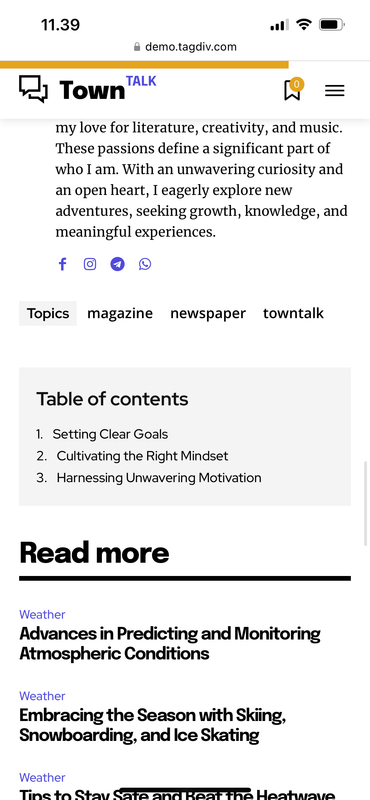Viewport: 370px width, 800px height.
Task: Open the Skiing, Snowboarding, and Ice Skating article
Action: click(x=153, y=725)
